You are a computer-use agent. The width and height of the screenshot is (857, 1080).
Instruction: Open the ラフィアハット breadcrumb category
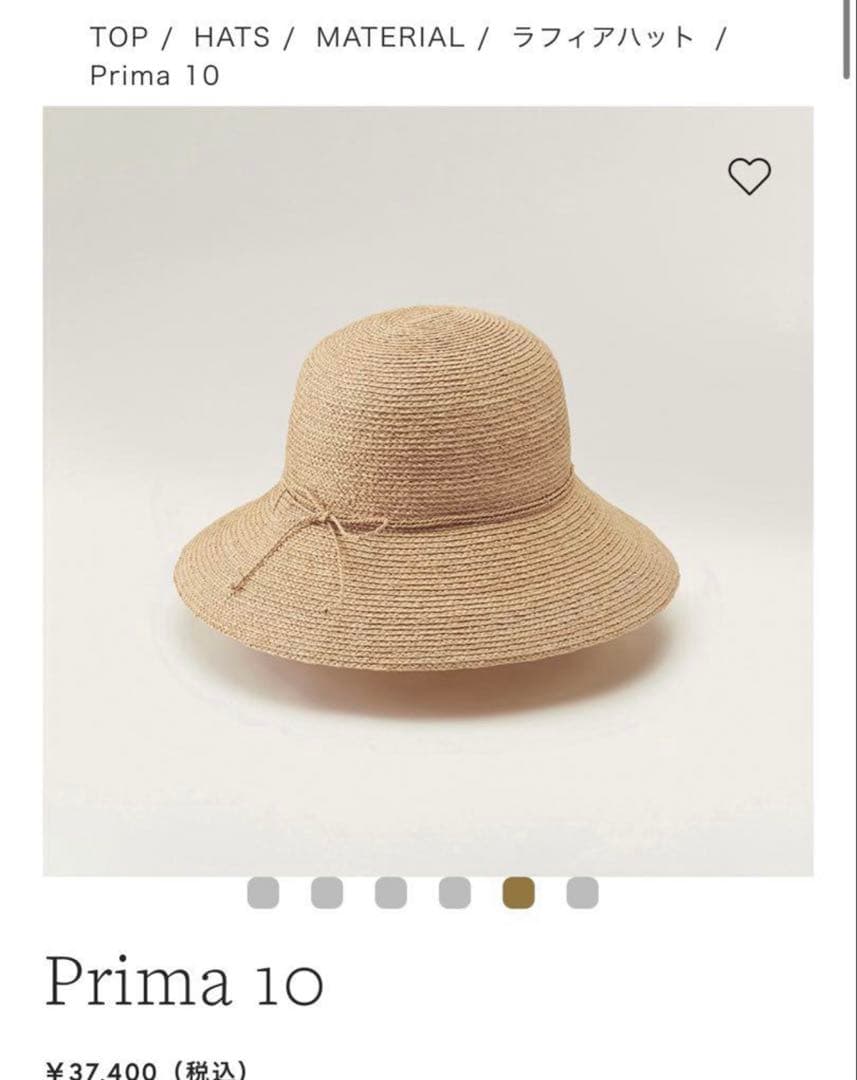coord(603,38)
